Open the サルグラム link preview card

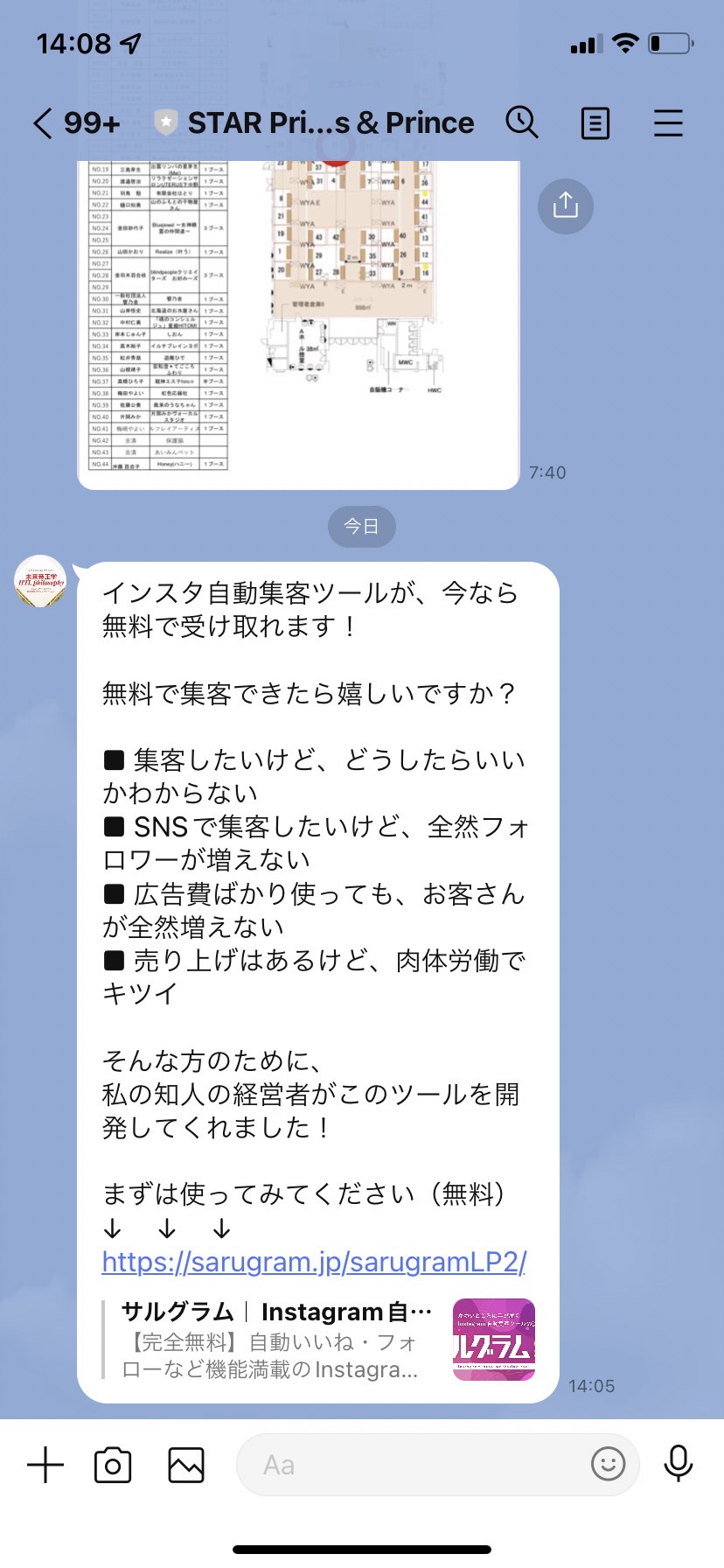pos(318,1340)
